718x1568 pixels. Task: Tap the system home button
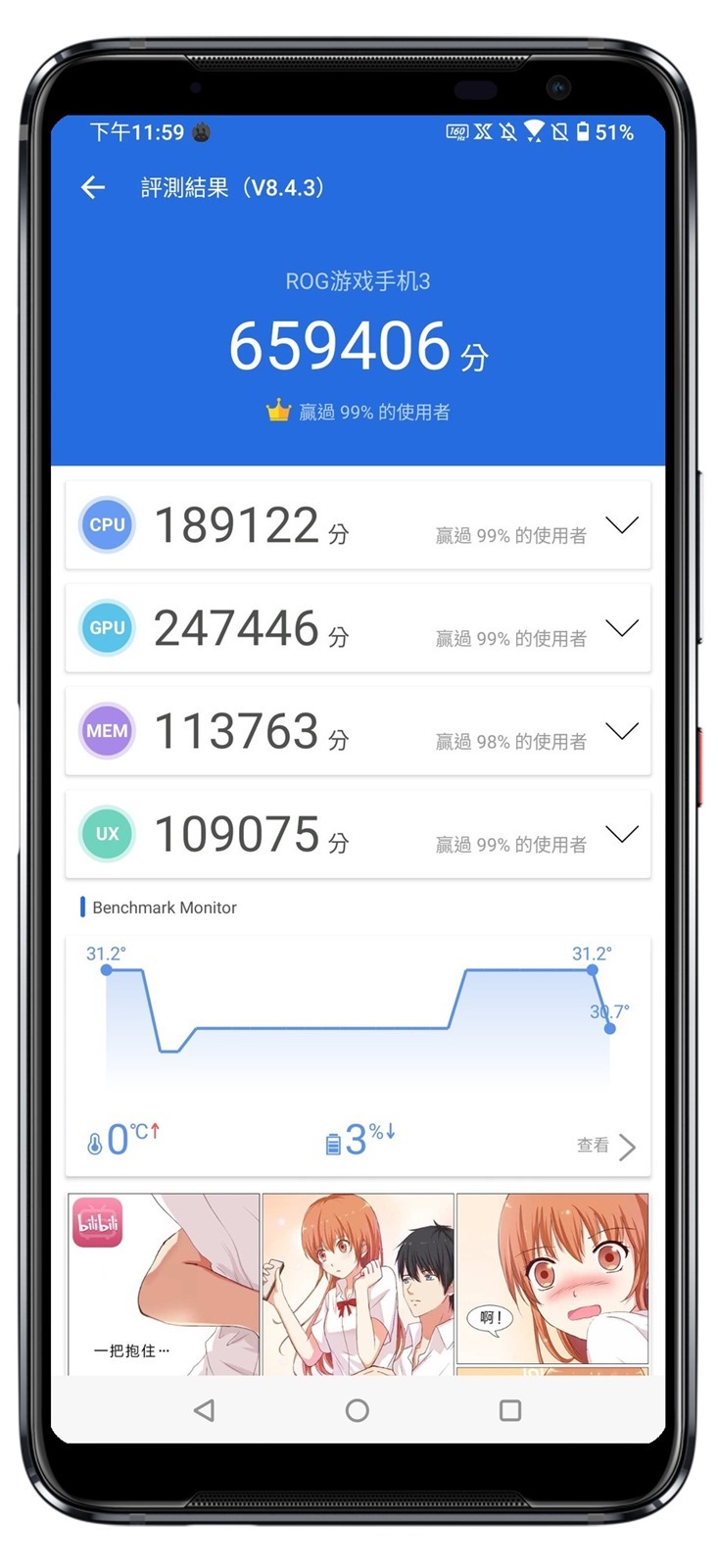click(358, 1410)
